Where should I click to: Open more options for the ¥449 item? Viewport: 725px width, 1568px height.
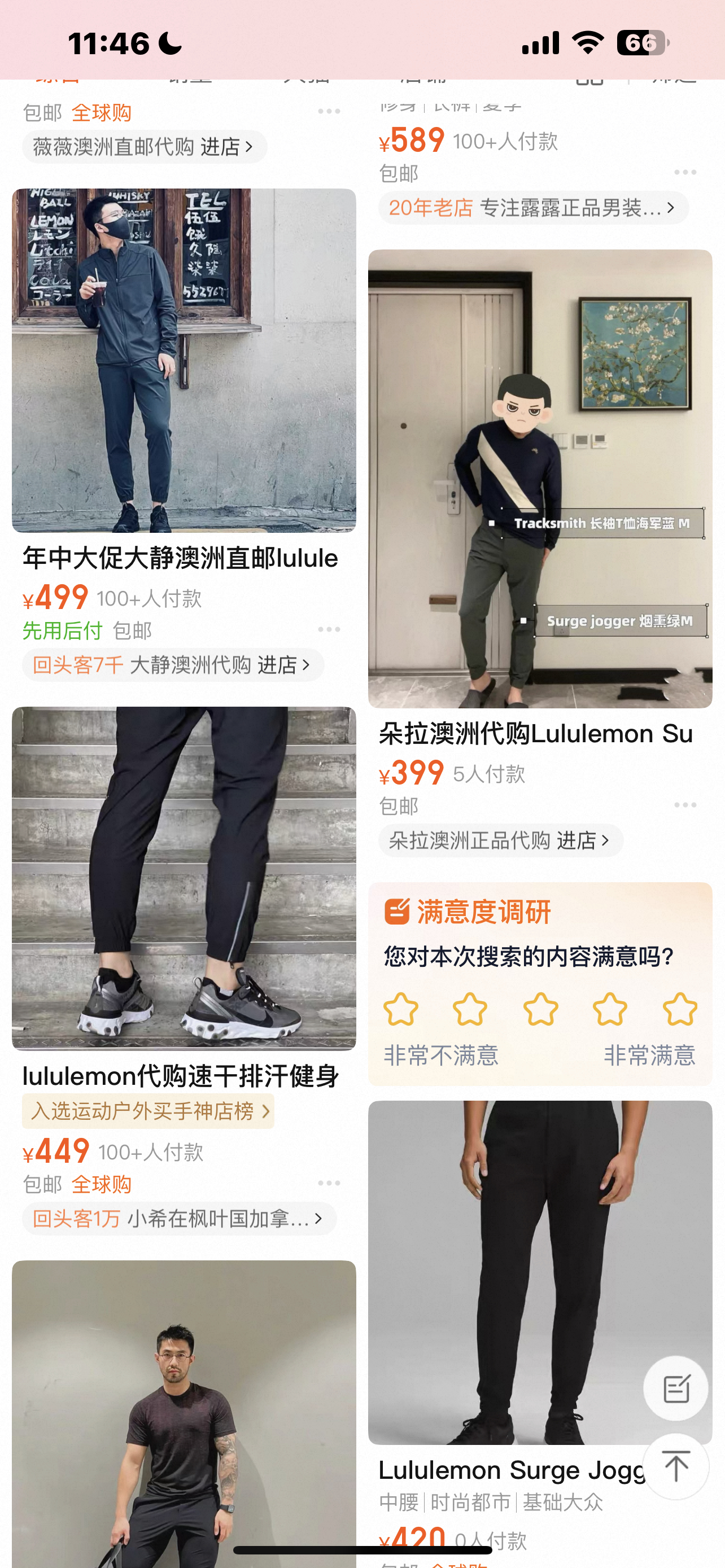pyautogui.click(x=329, y=1182)
